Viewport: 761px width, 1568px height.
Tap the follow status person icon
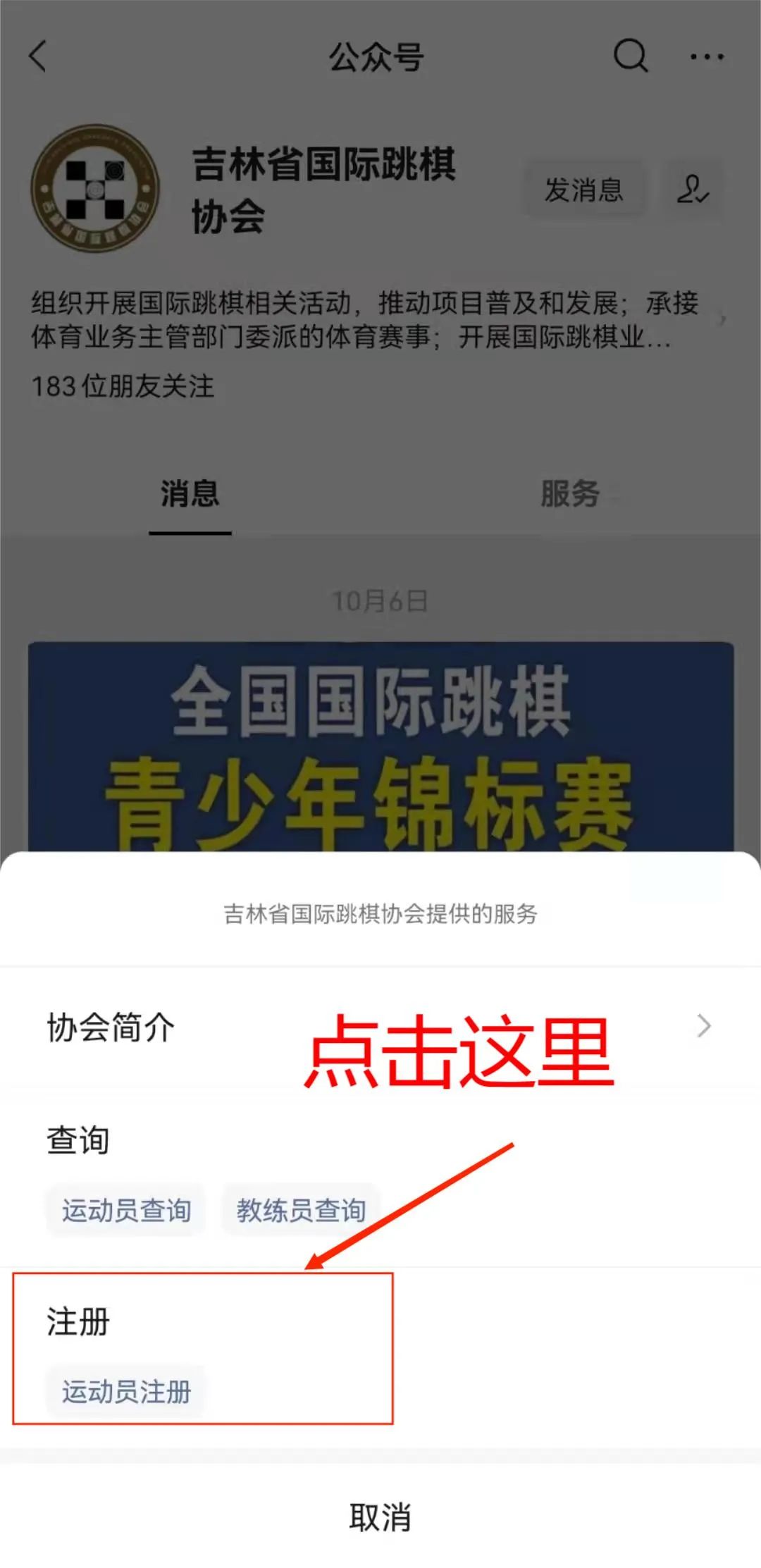[693, 189]
